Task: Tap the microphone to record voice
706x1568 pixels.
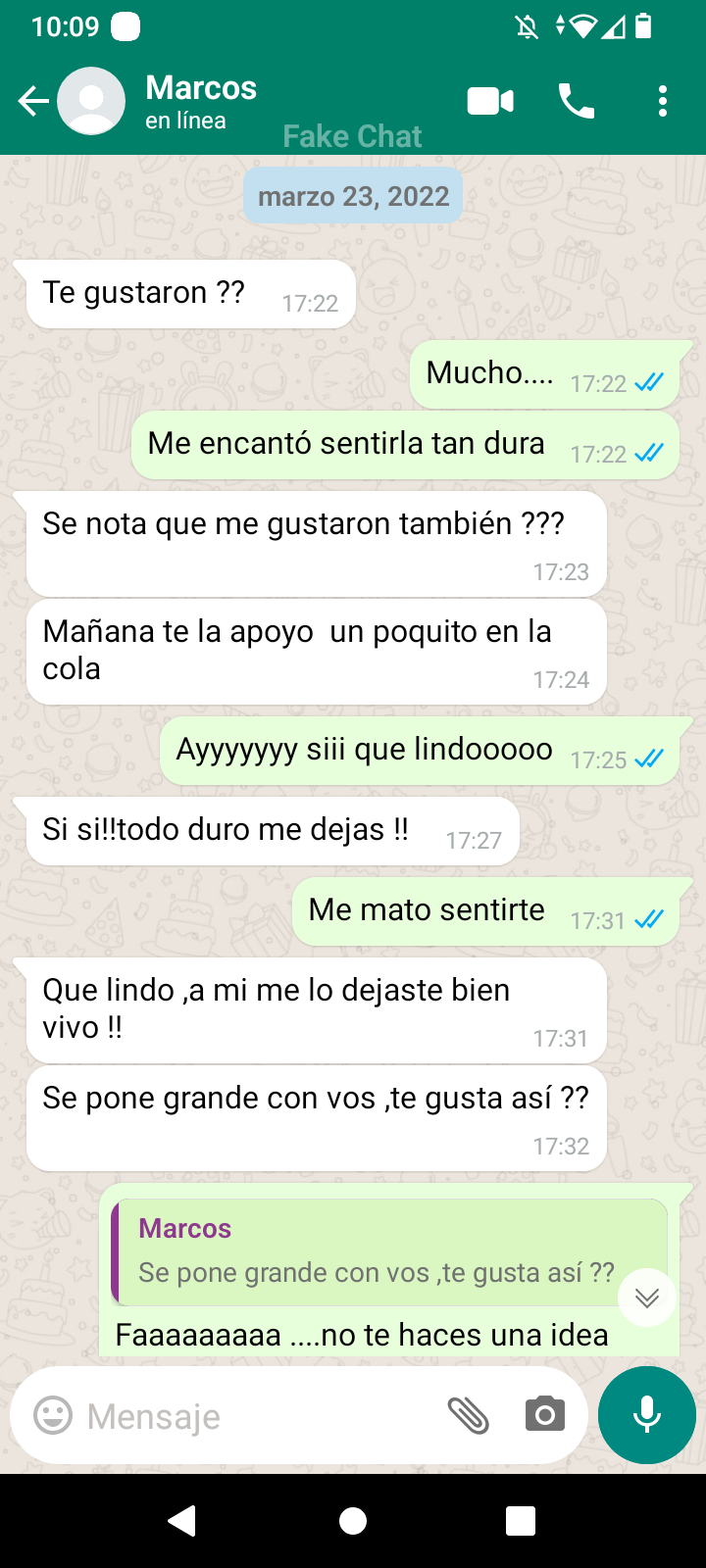Action: click(647, 1415)
